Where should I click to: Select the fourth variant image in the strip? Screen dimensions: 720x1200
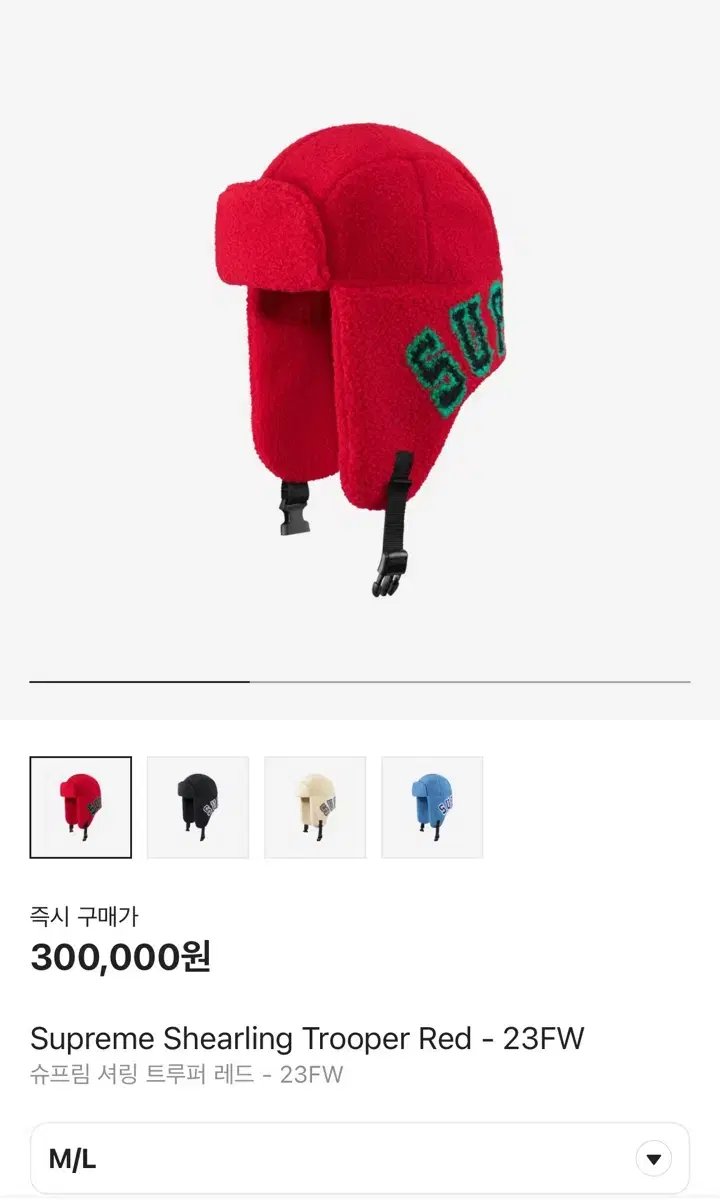pyautogui.click(x=432, y=807)
